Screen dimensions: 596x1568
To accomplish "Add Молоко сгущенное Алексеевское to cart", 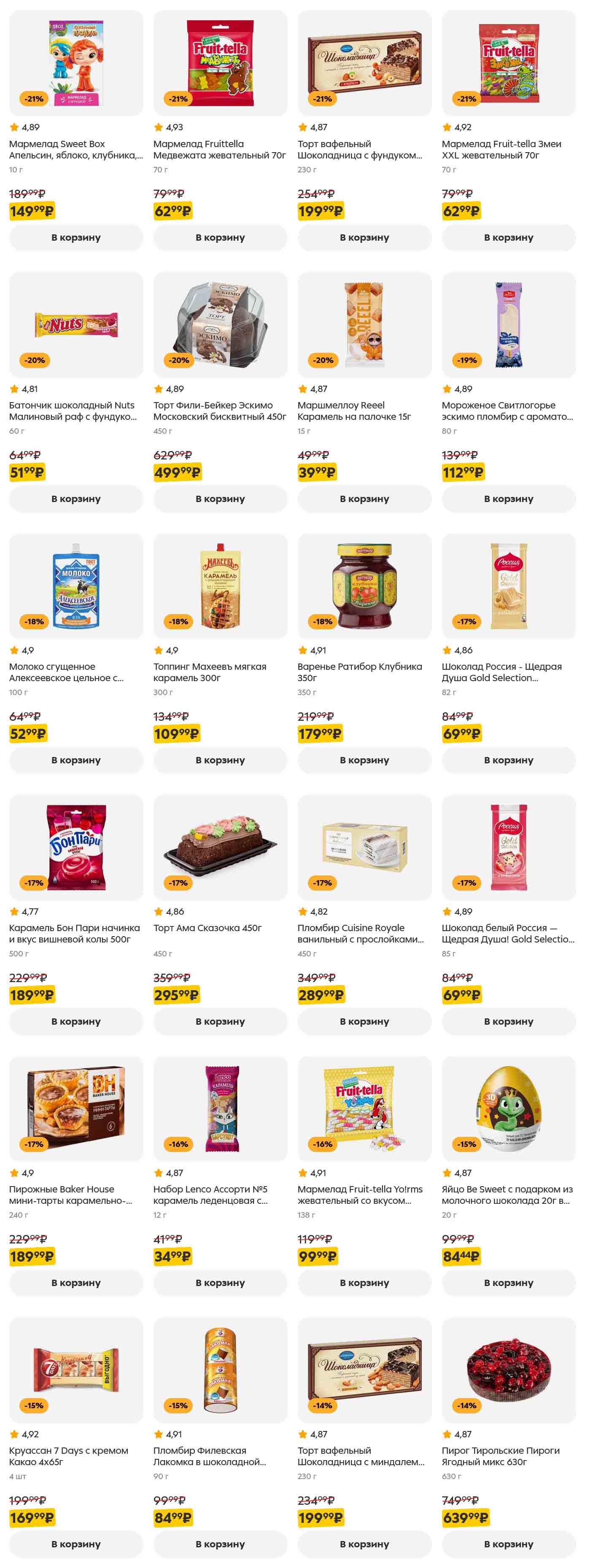I will coord(76,760).
